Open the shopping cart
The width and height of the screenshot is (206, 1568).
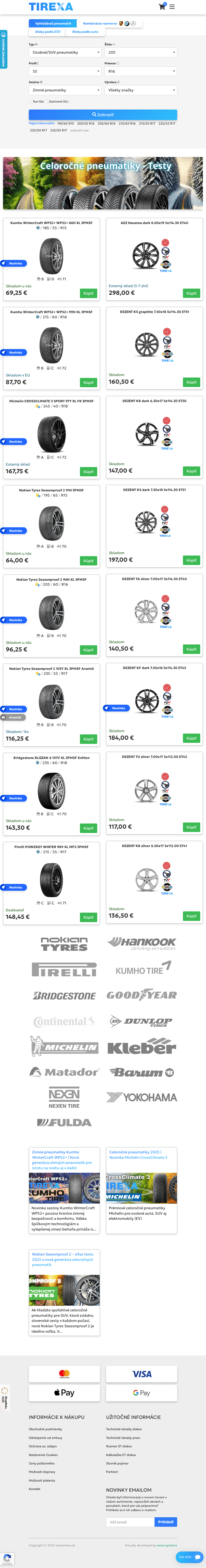pos(162,7)
